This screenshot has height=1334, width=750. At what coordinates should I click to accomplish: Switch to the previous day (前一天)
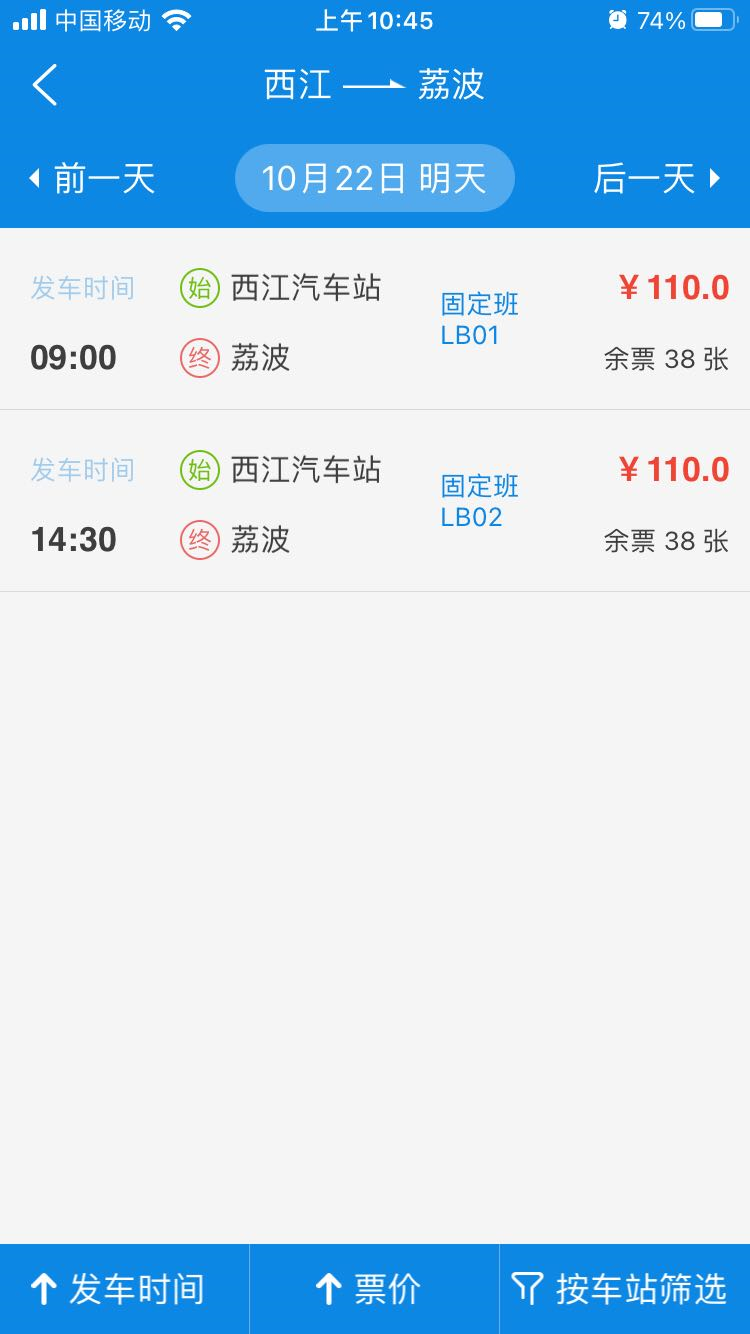click(x=92, y=179)
